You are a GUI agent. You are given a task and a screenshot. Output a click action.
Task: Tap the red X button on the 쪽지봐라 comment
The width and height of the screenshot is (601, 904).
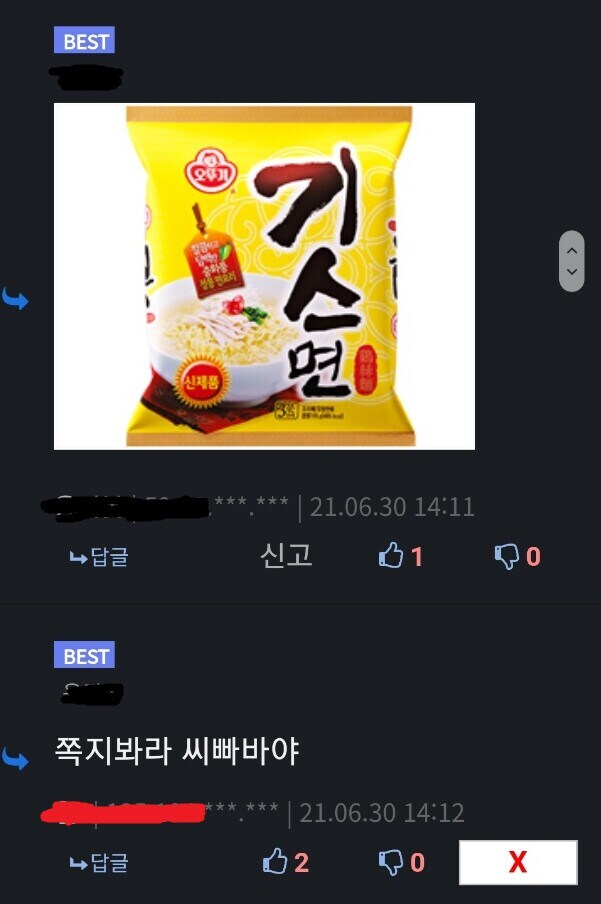(x=517, y=862)
